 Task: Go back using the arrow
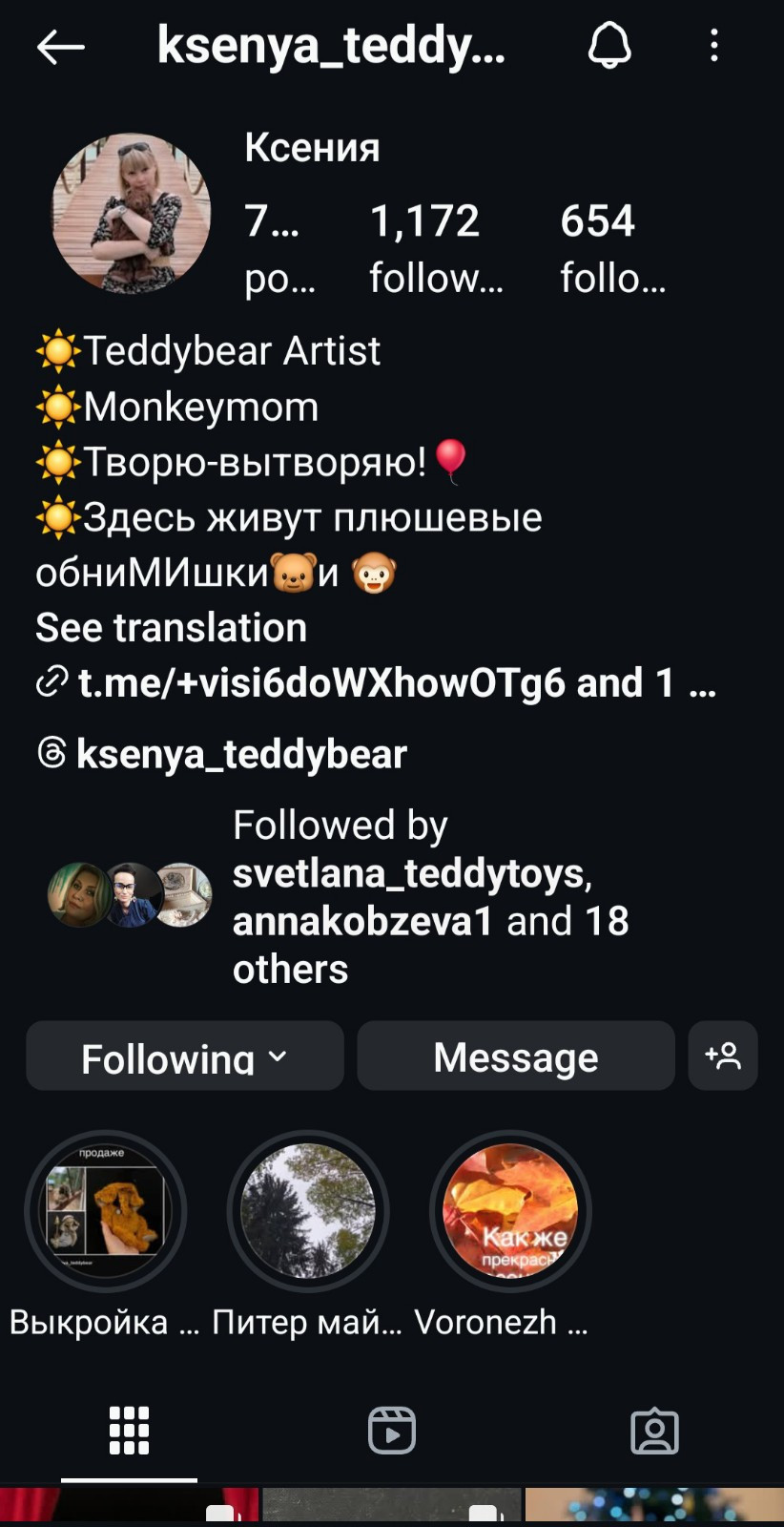tap(61, 46)
